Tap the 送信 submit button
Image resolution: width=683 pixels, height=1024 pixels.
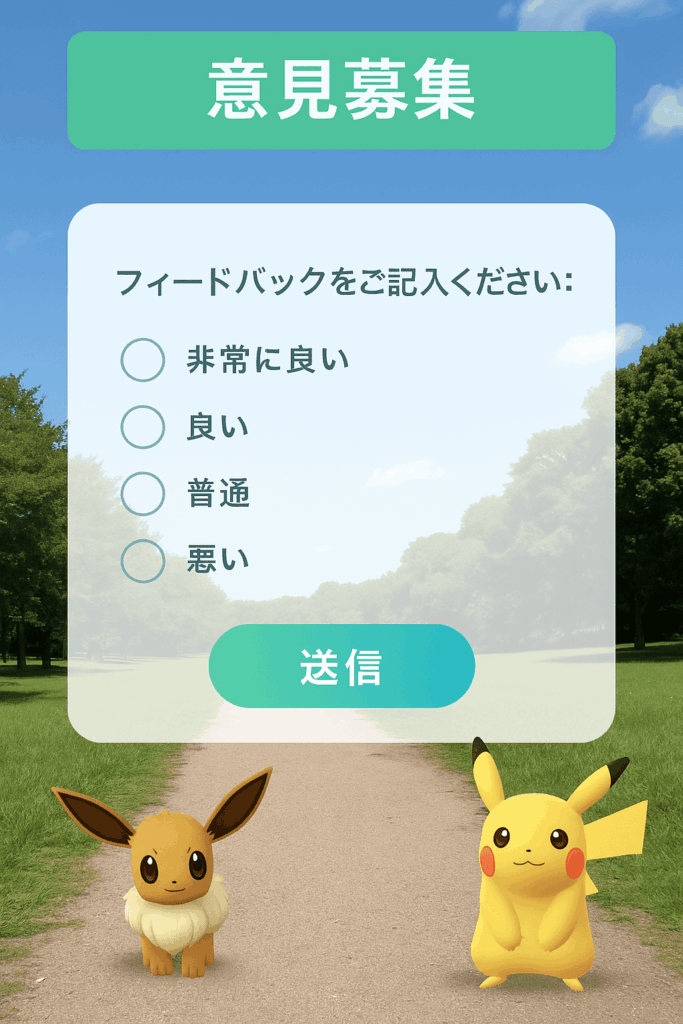(x=341, y=666)
